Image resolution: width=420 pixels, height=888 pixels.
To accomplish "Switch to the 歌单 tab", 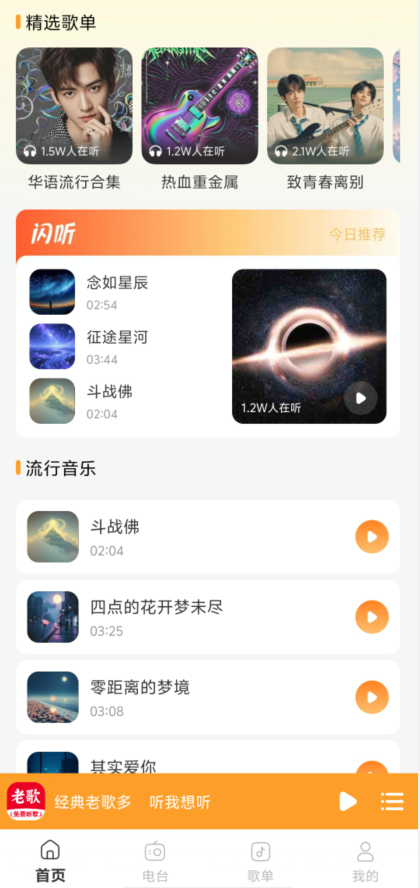I will [x=260, y=862].
